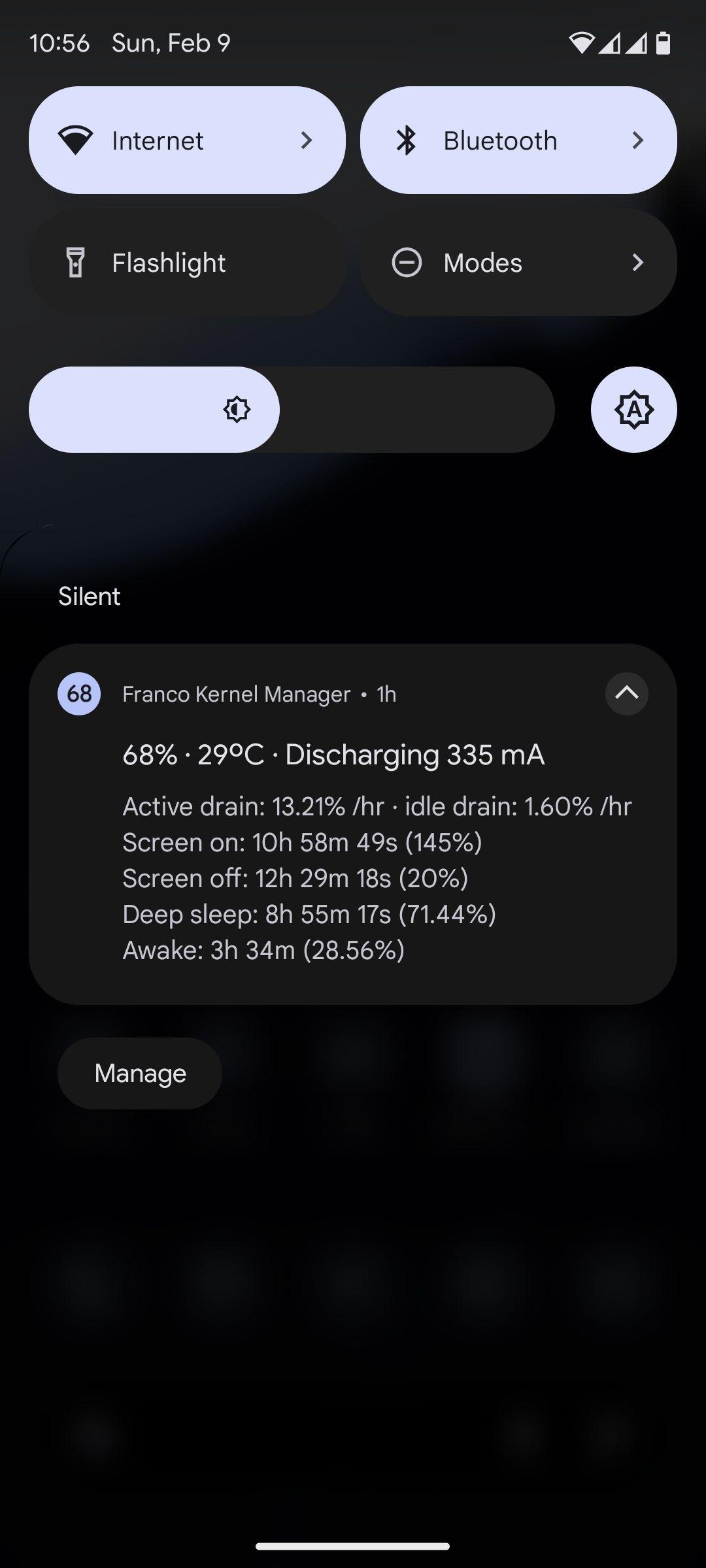Open the Franco Kernel Manager battery notification
Viewport: 706px width, 1568px height.
[x=353, y=824]
